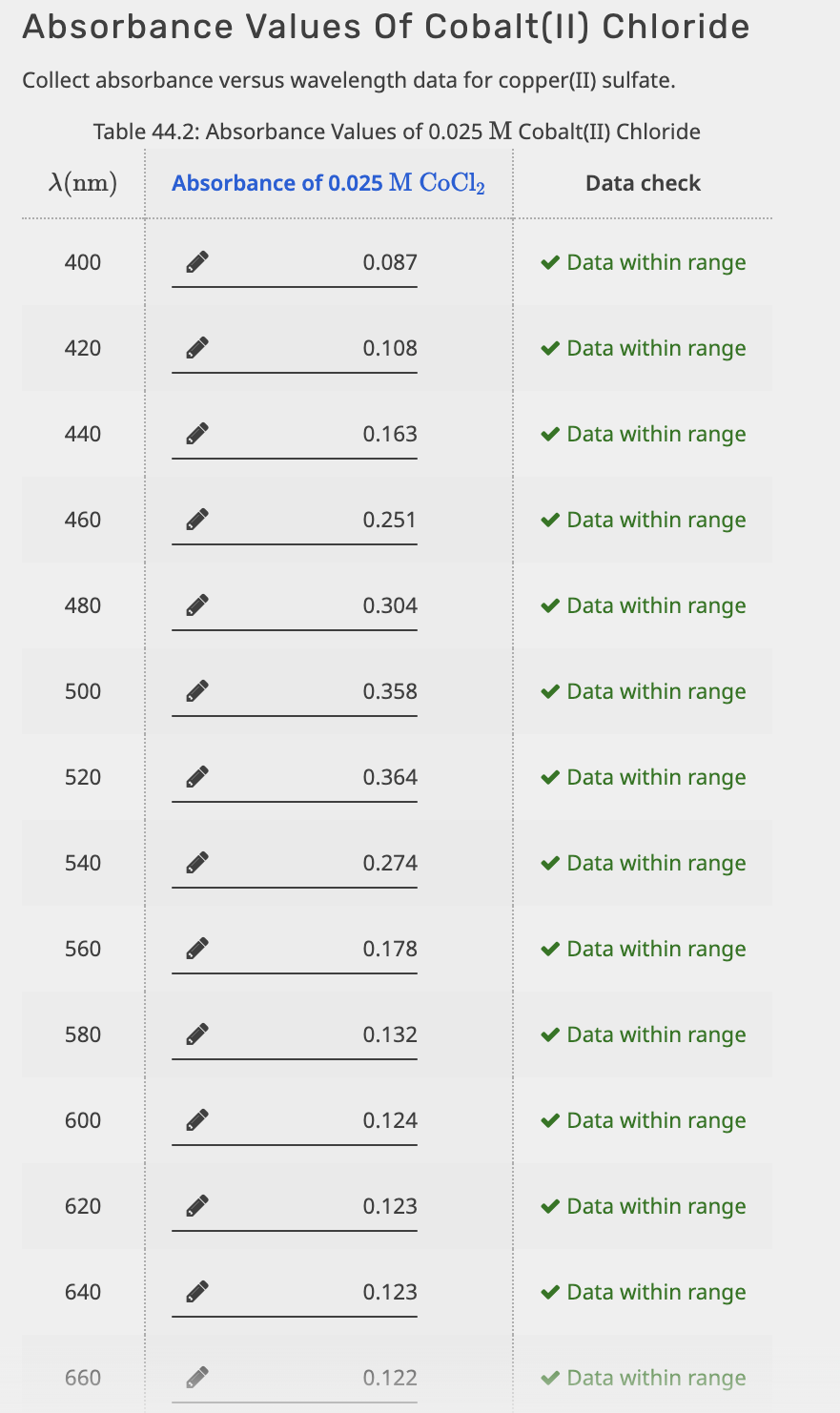The height and width of the screenshot is (1413, 840).
Task: Edit the absorbance field for 400 nm
Action: click(x=295, y=263)
